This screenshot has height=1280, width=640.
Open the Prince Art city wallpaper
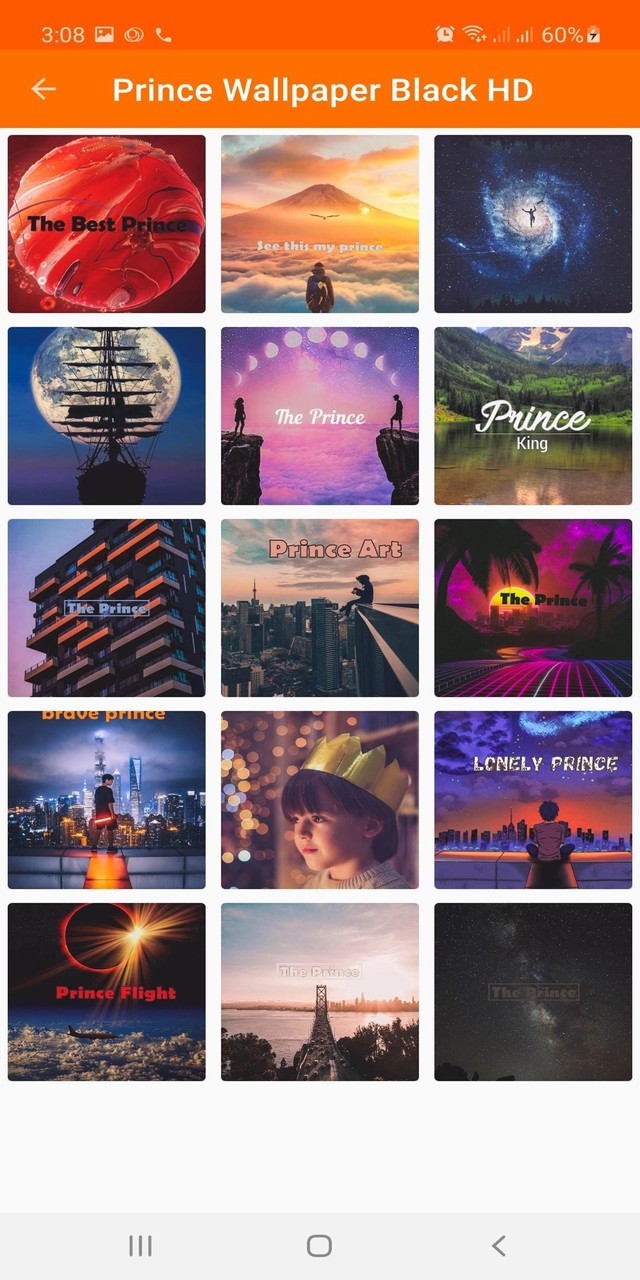[320, 608]
